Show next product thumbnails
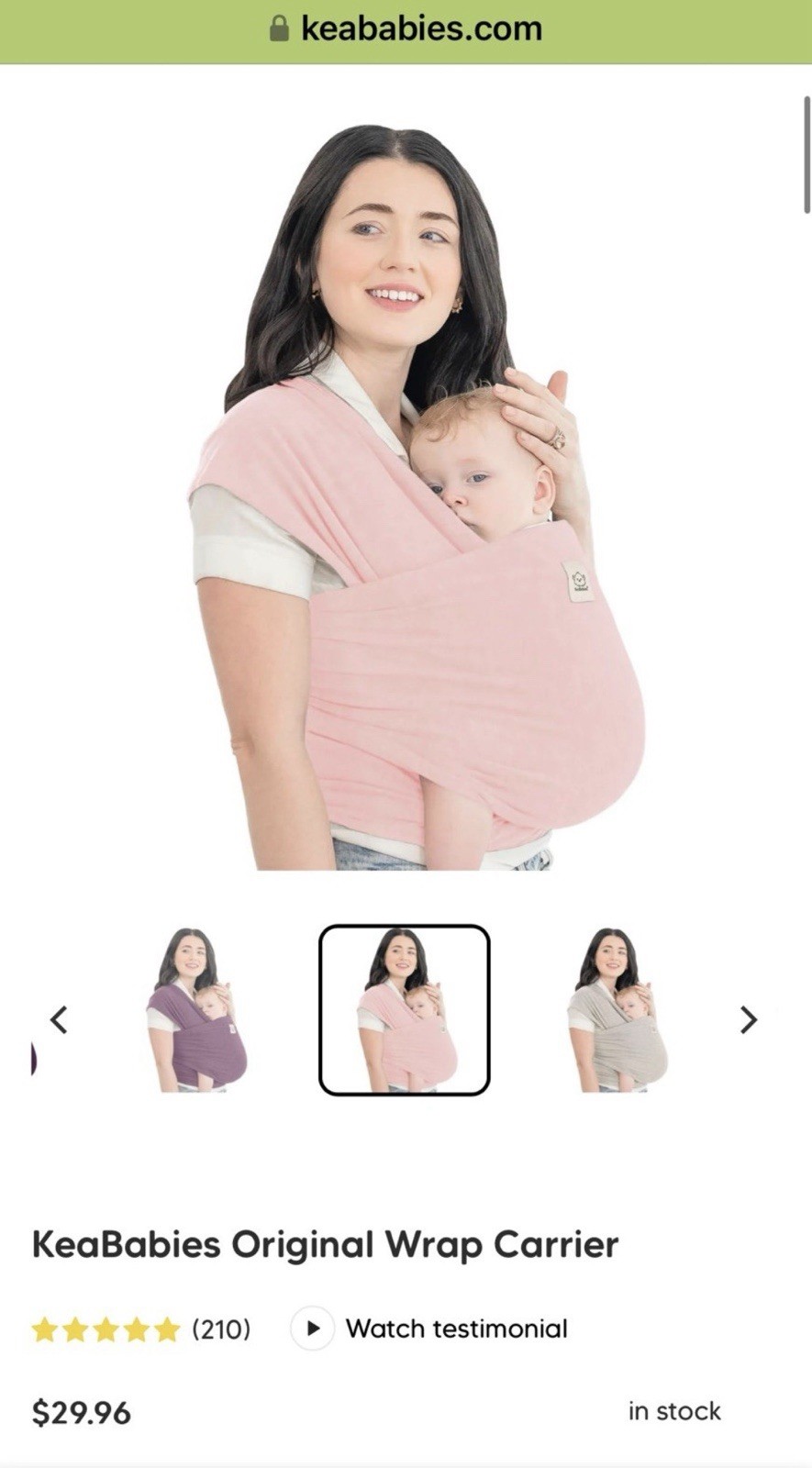Viewport: 812px width, 1468px height. [749, 1019]
